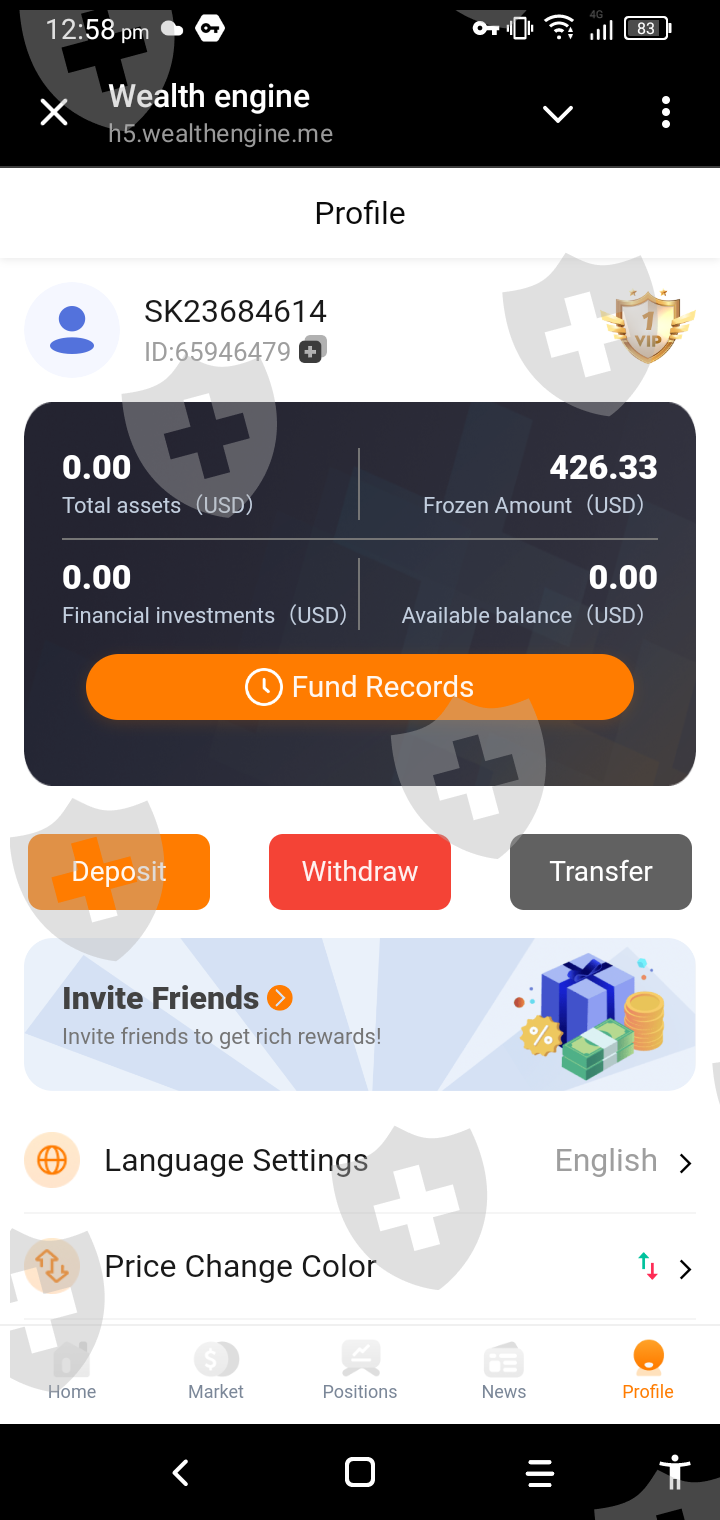
Task: Go back using system back button
Action: tap(180, 1472)
